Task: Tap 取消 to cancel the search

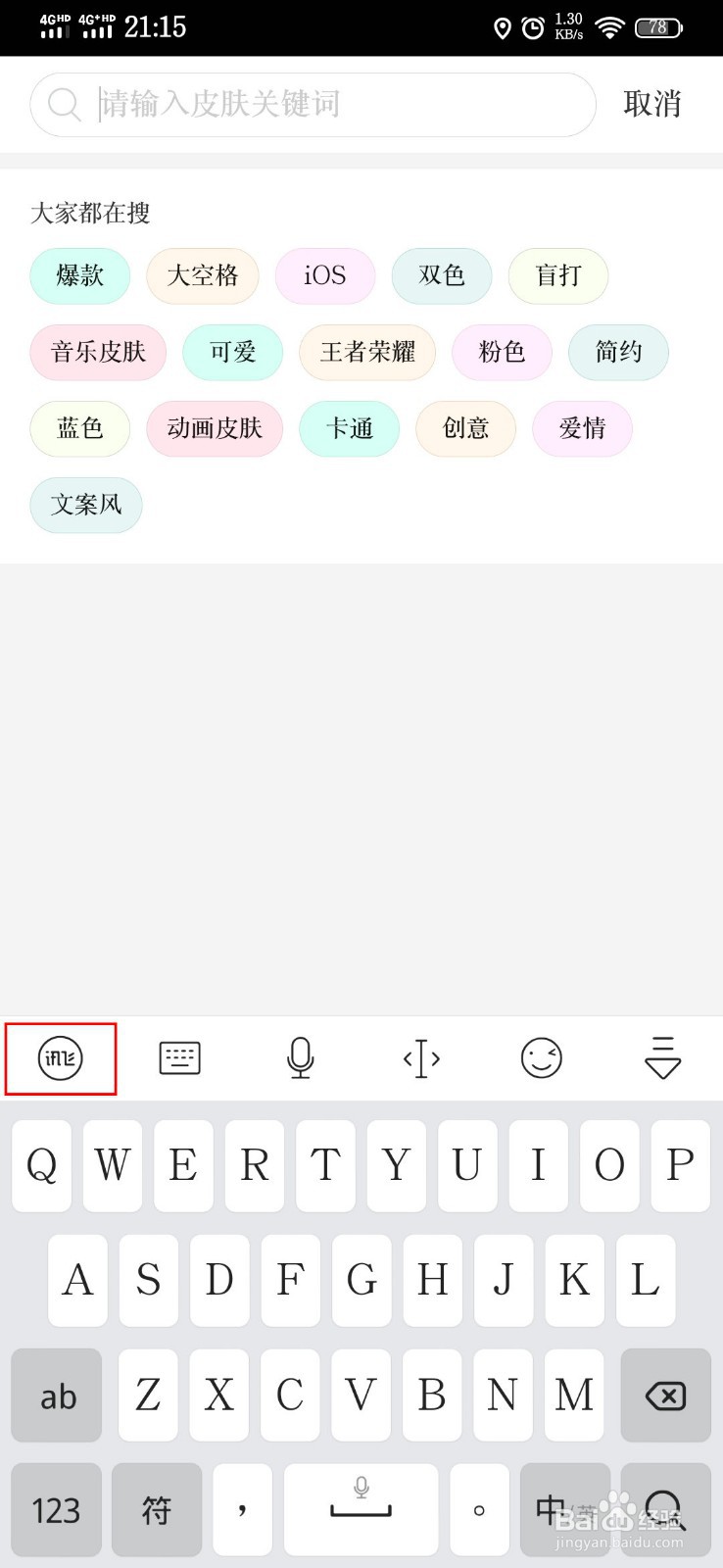Action: (651, 104)
